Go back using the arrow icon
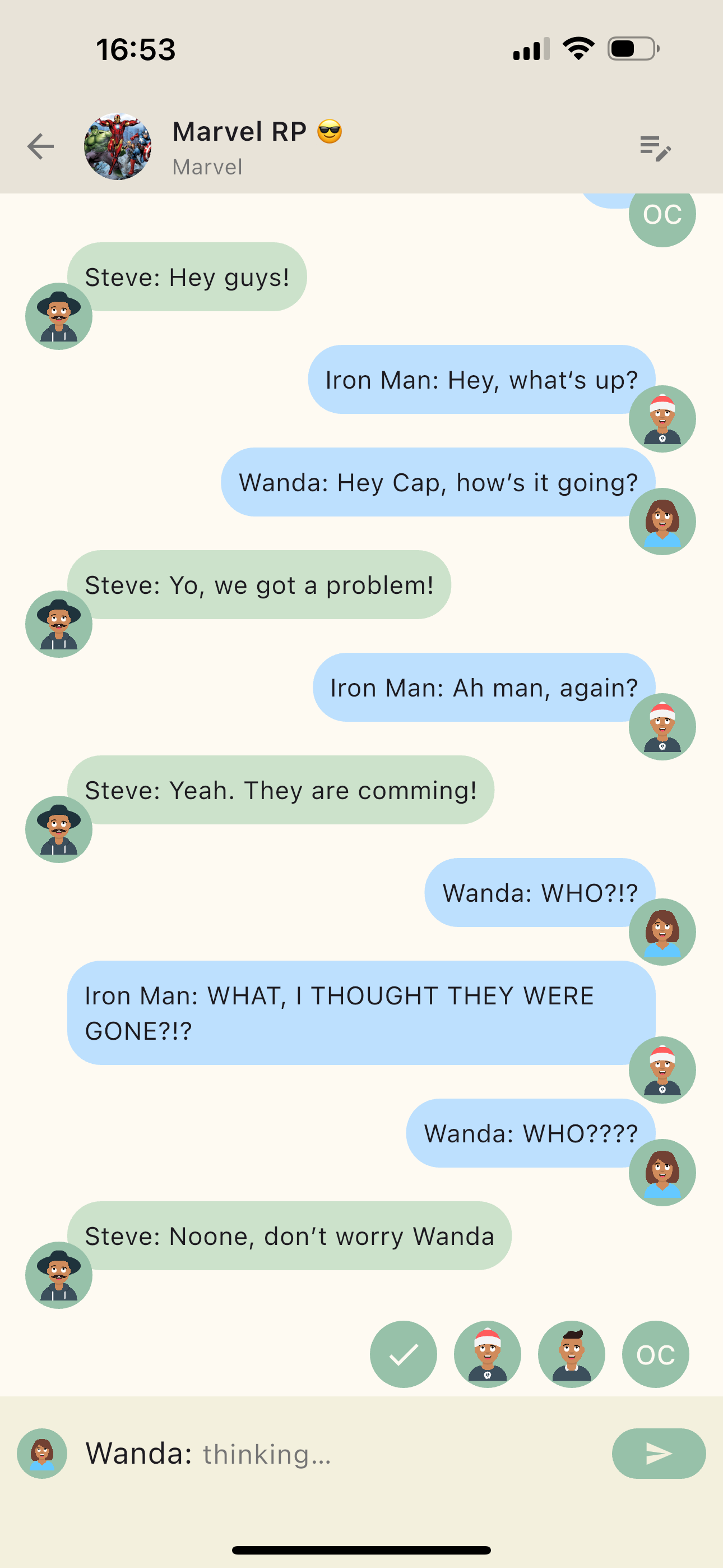Screen dimensions: 723x1568 pyautogui.click(x=41, y=147)
